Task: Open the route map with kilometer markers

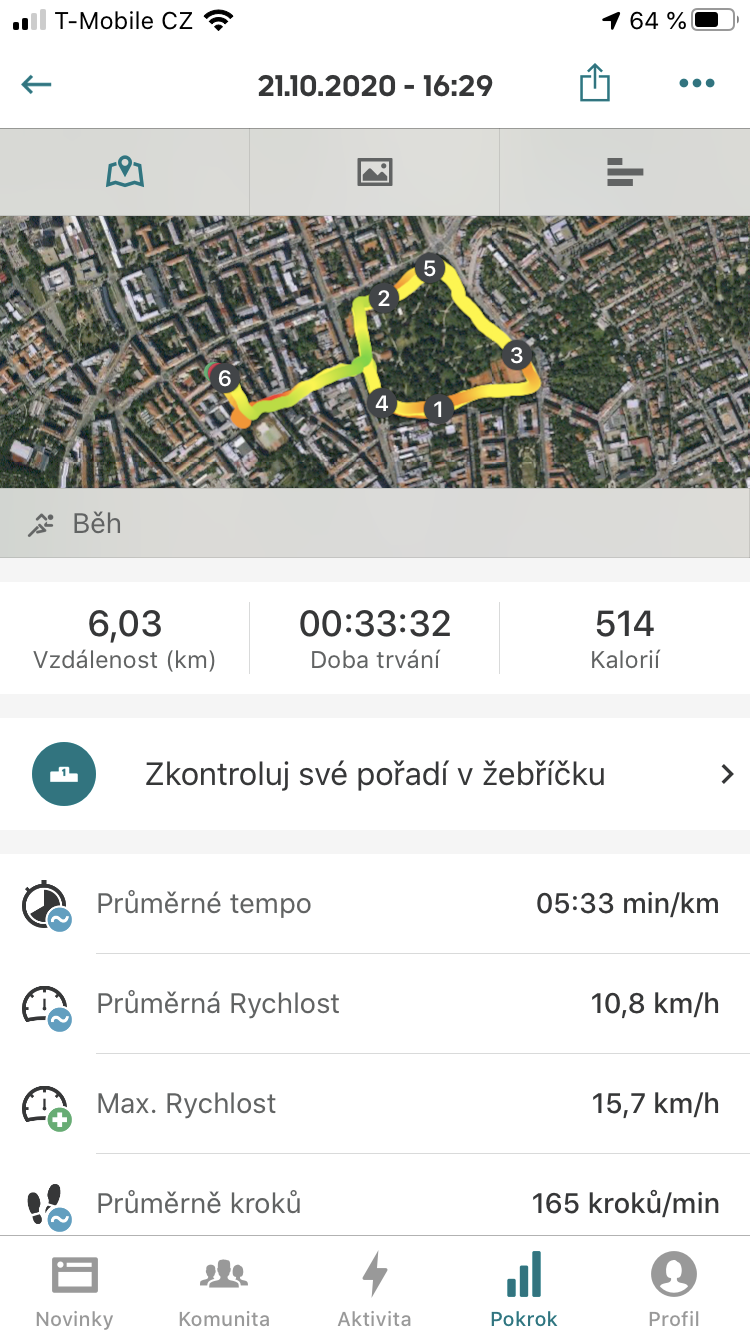Action: [x=375, y=352]
